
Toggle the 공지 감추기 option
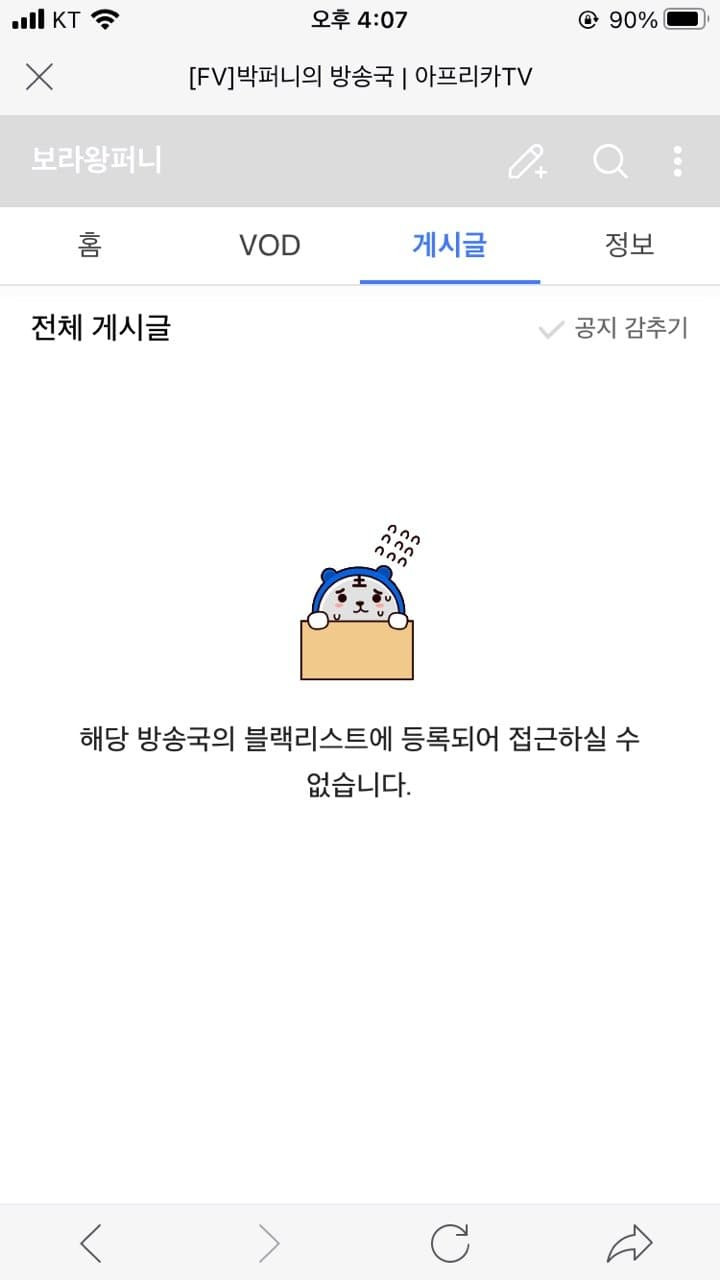(613, 329)
